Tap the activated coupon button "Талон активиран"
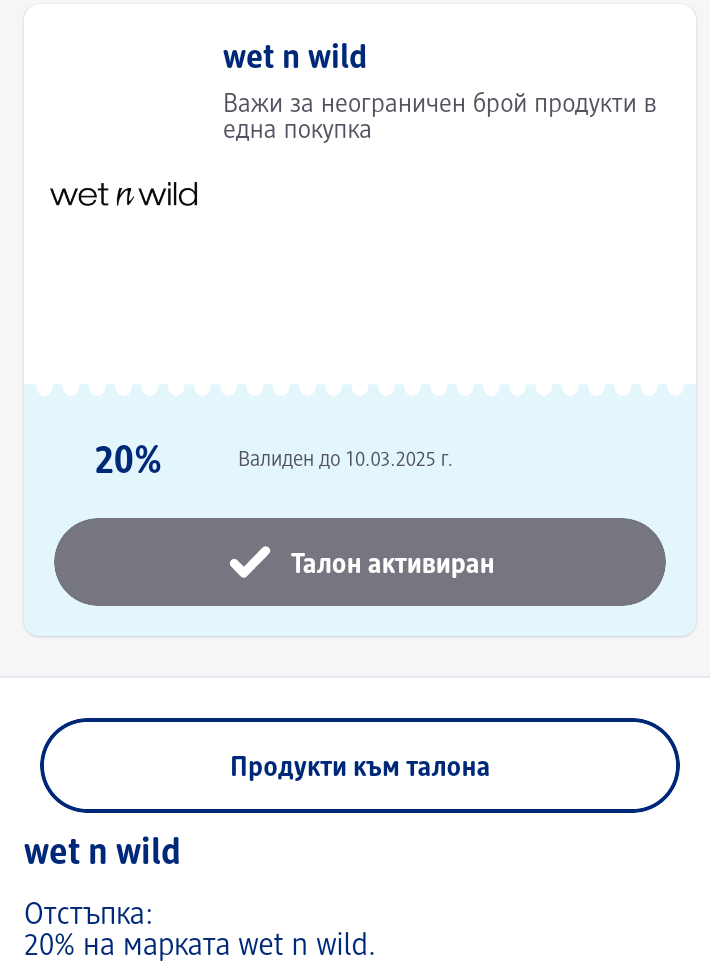 pyautogui.click(x=360, y=562)
